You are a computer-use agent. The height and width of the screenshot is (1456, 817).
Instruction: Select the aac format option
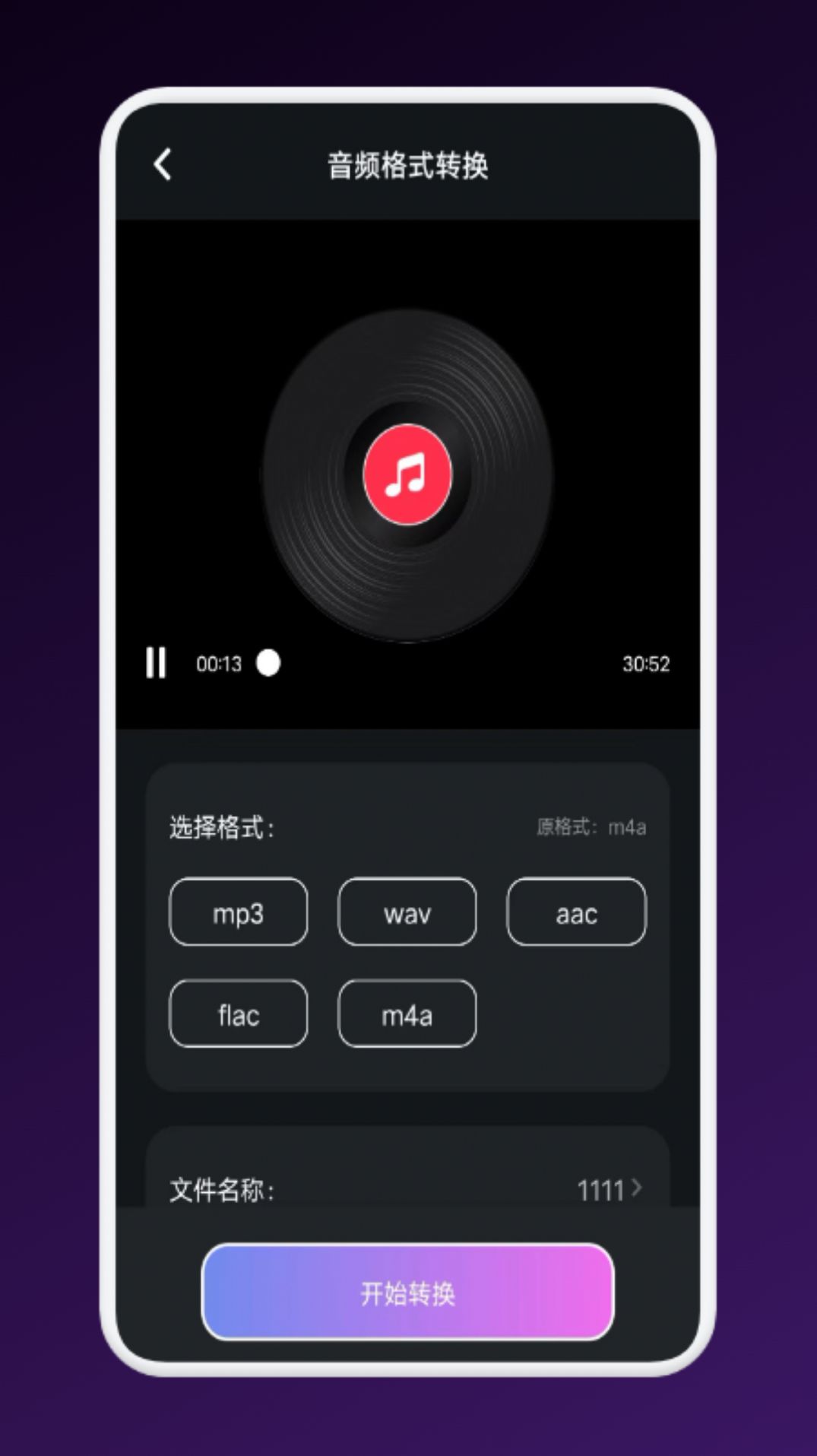[x=575, y=912]
